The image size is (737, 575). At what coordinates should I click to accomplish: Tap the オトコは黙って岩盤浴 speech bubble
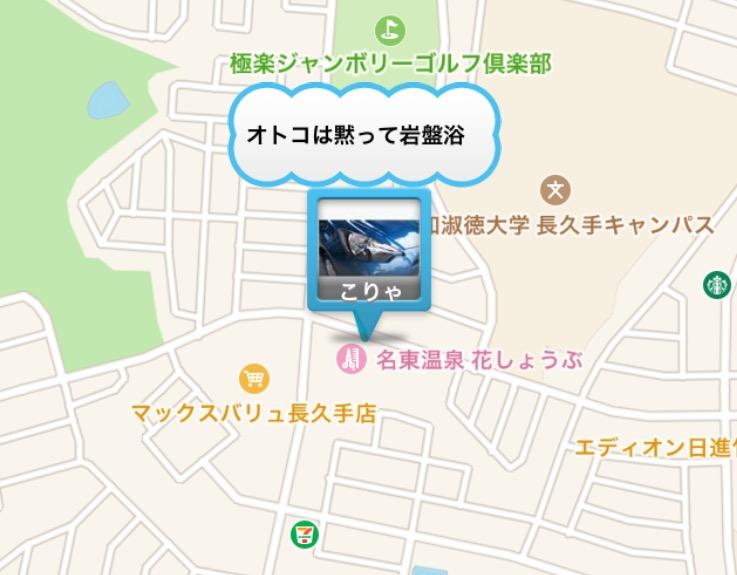coord(362,137)
